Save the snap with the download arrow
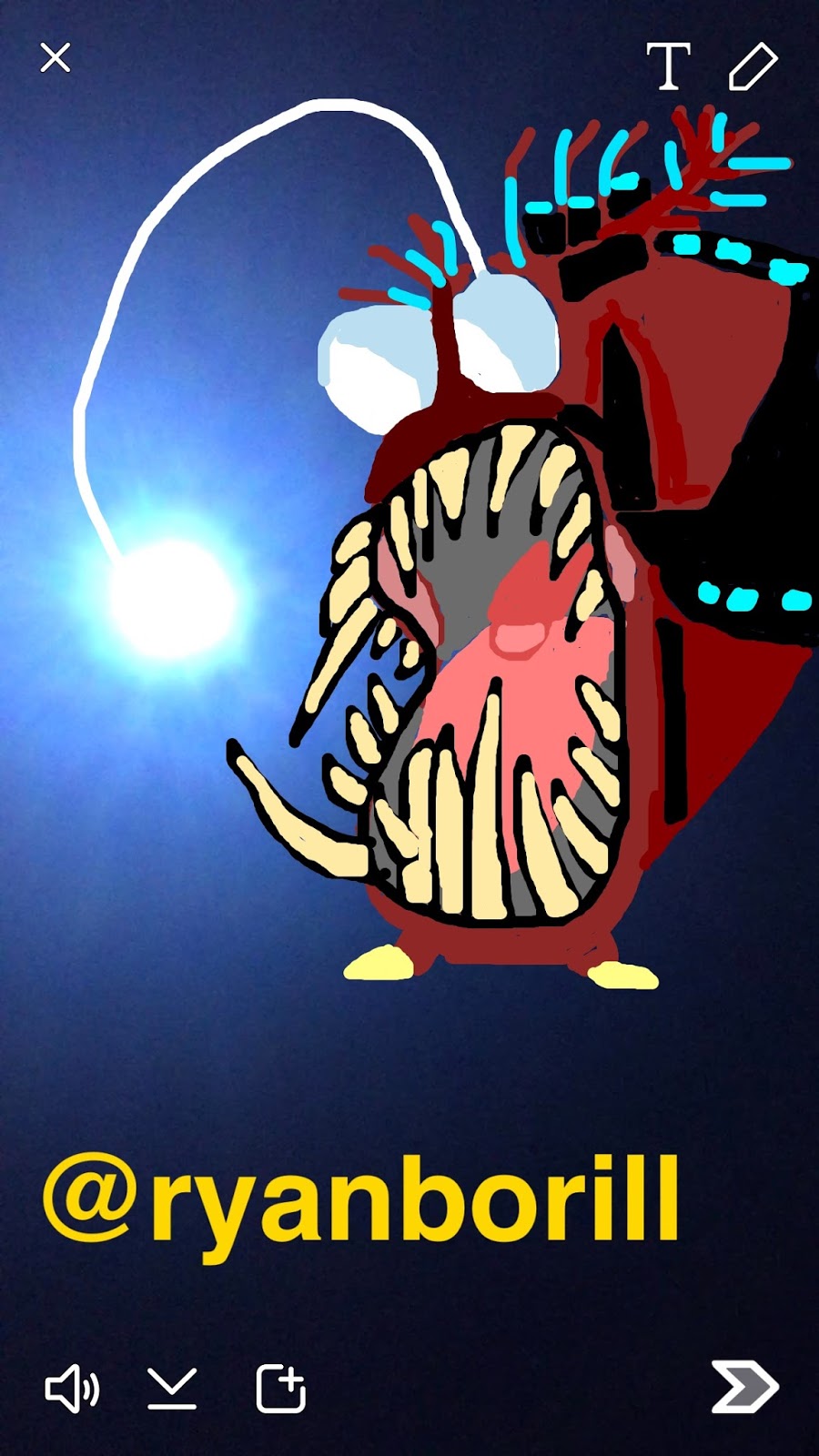819x1456 pixels. coord(172,1389)
